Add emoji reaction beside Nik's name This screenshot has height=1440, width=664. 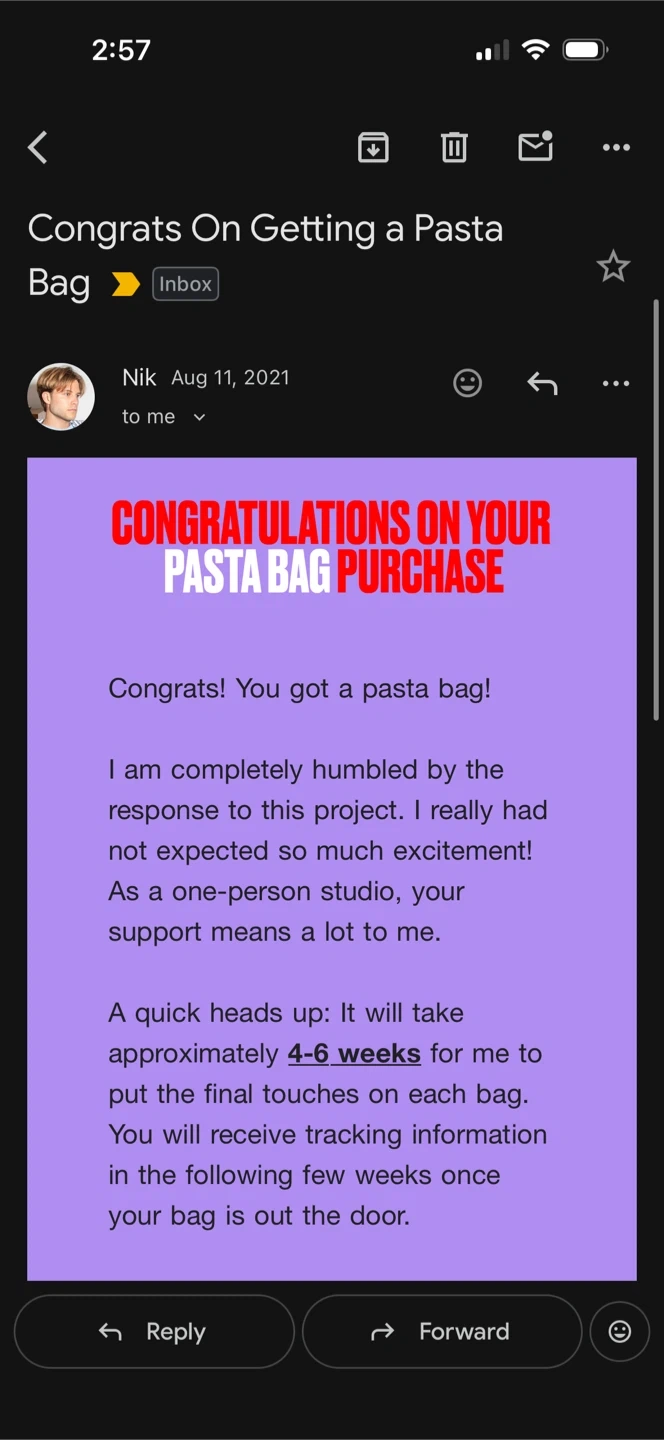click(x=467, y=383)
